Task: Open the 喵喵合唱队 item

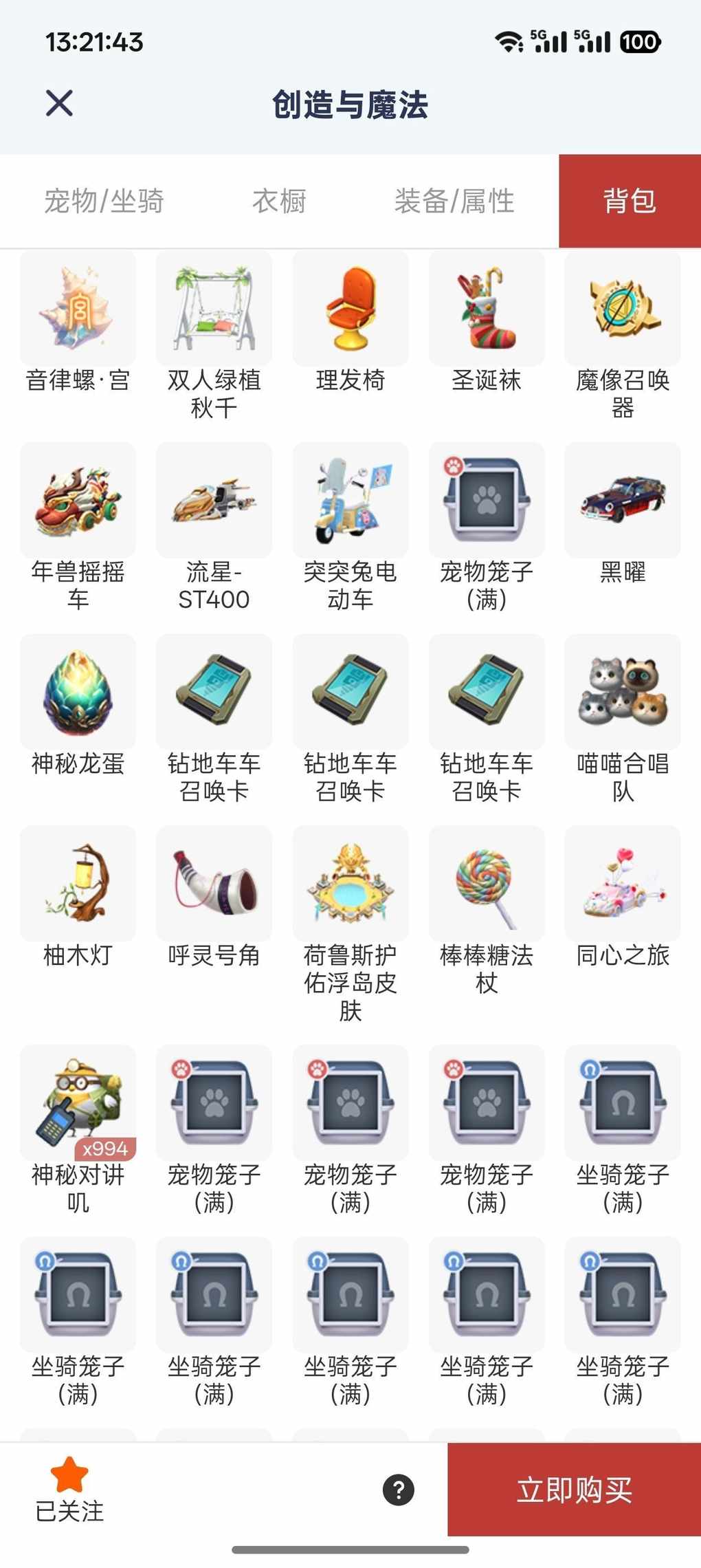Action: (623, 693)
